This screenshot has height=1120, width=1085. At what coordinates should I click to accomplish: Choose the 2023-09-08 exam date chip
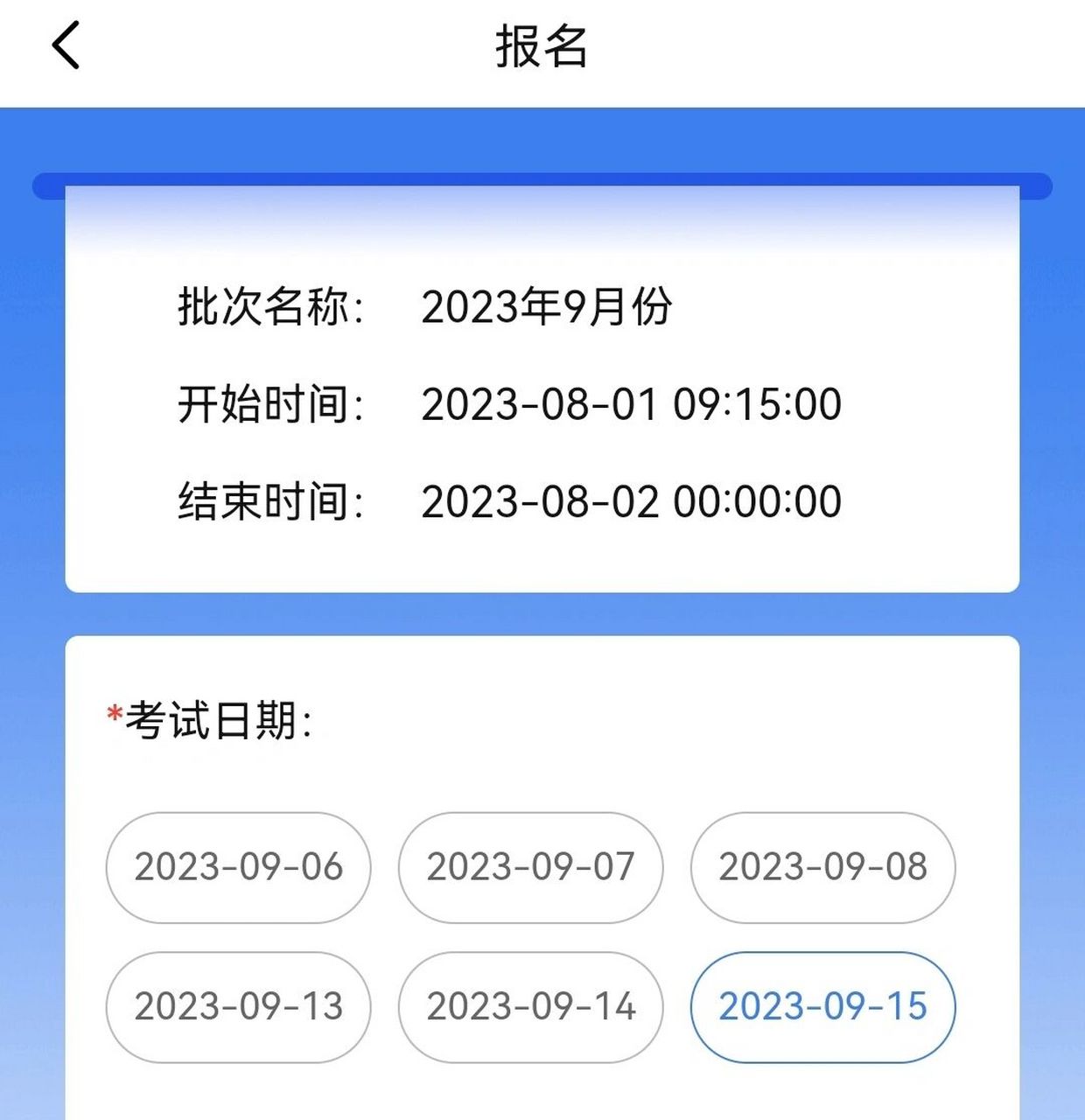(822, 866)
